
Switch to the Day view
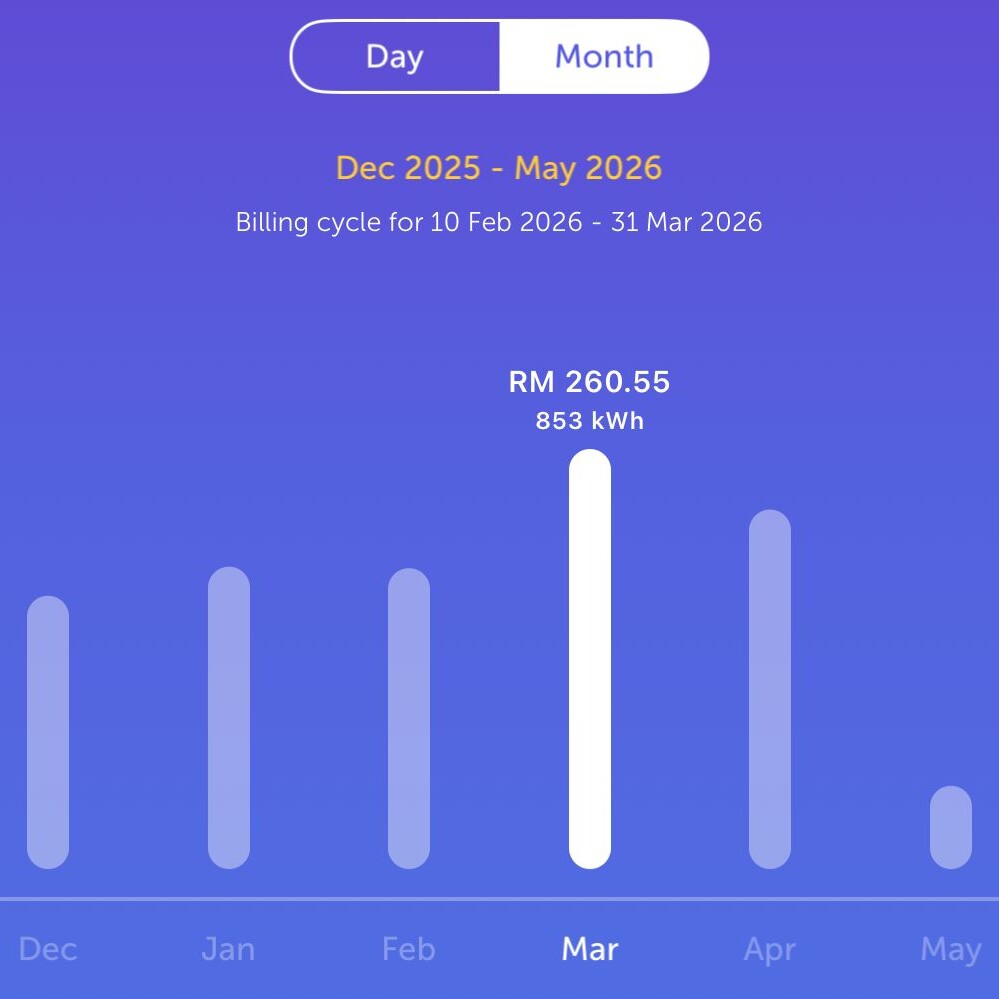click(395, 57)
